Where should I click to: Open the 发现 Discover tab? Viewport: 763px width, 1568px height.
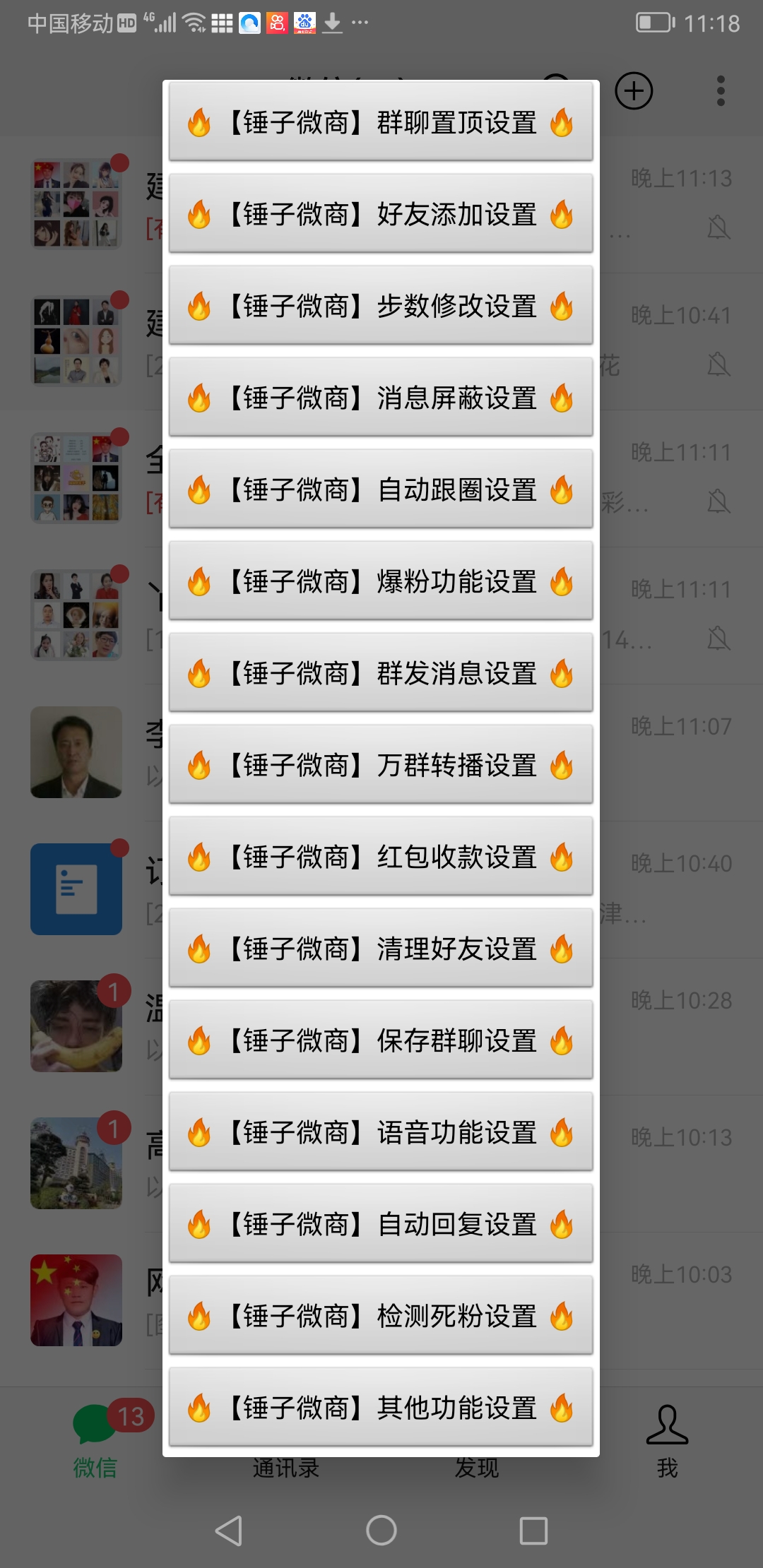coord(477,1466)
